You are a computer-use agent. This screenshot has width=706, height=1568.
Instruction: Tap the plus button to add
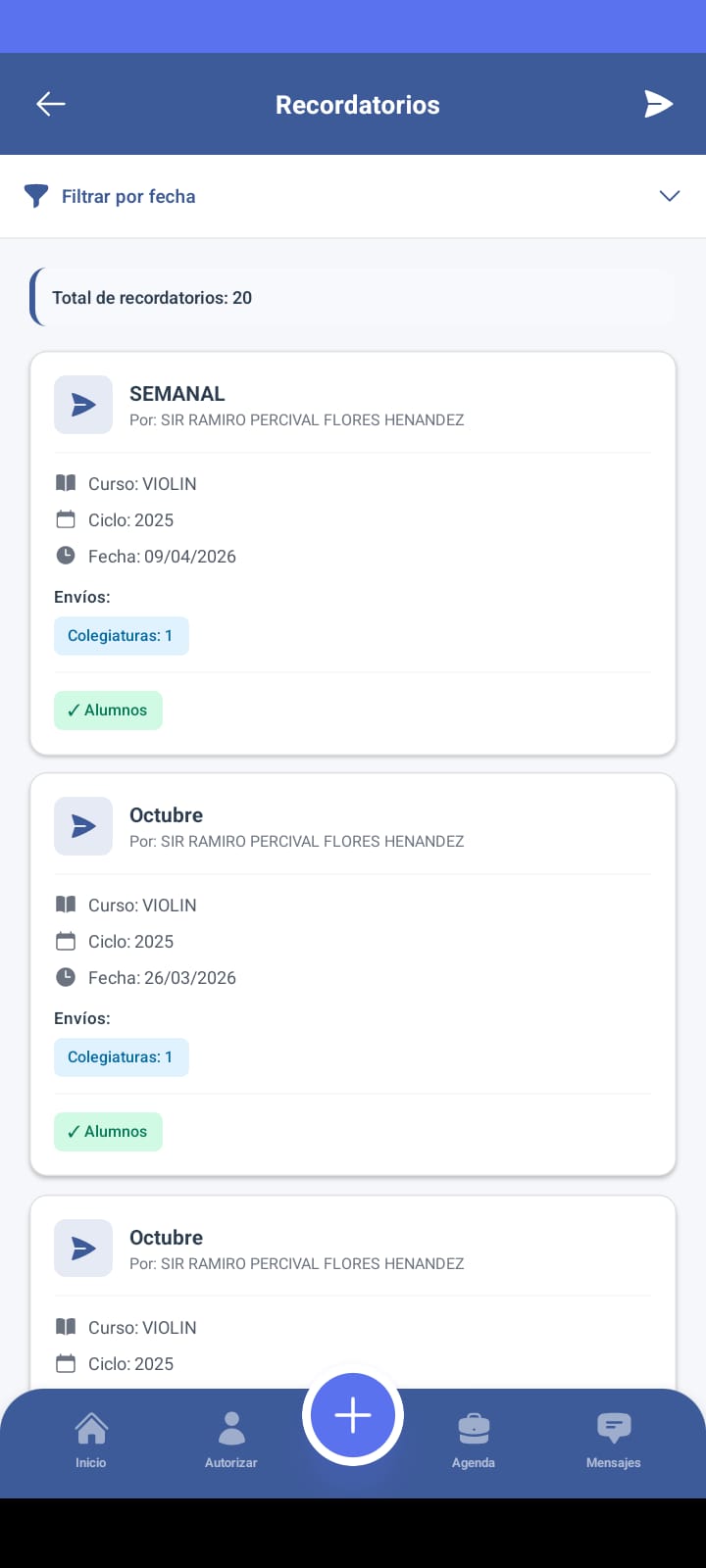pyautogui.click(x=353, y=1415)
